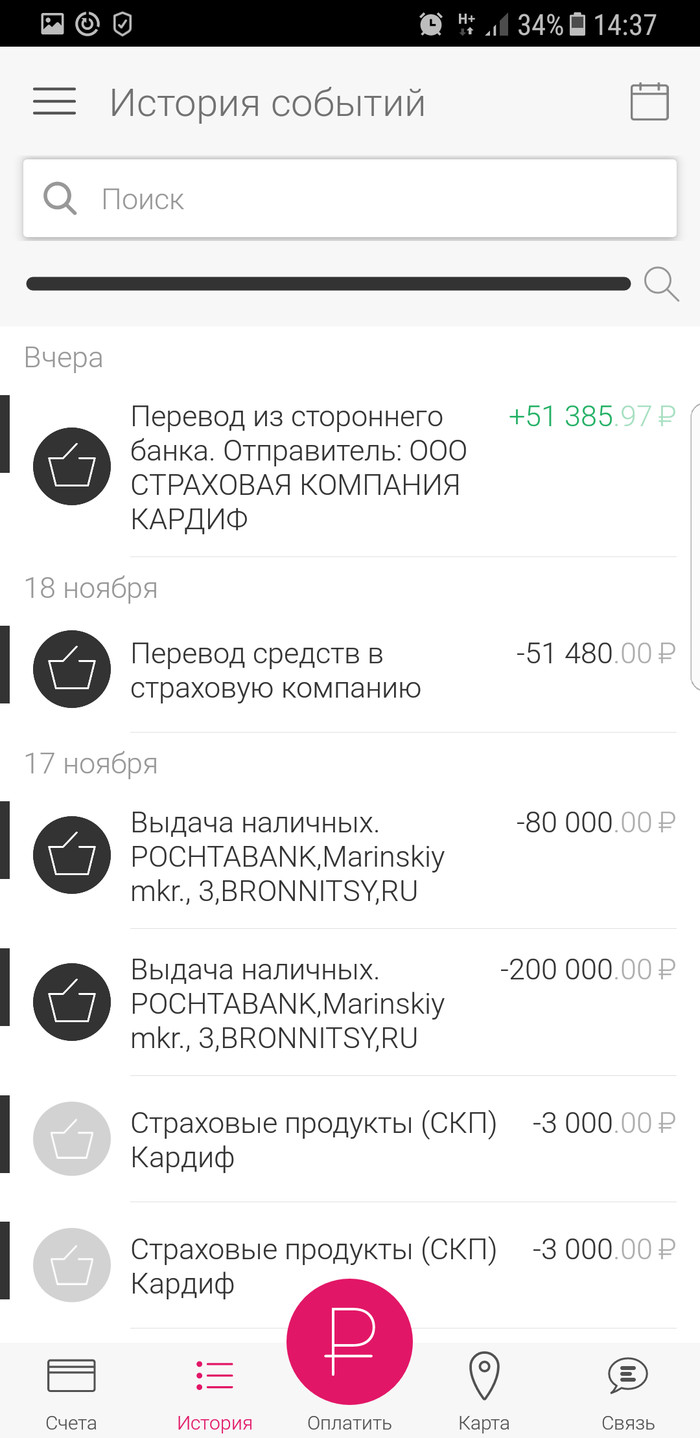Open the hamburger drawer menu
This screenshot has width=700, height=1438.
pos(54,101)
